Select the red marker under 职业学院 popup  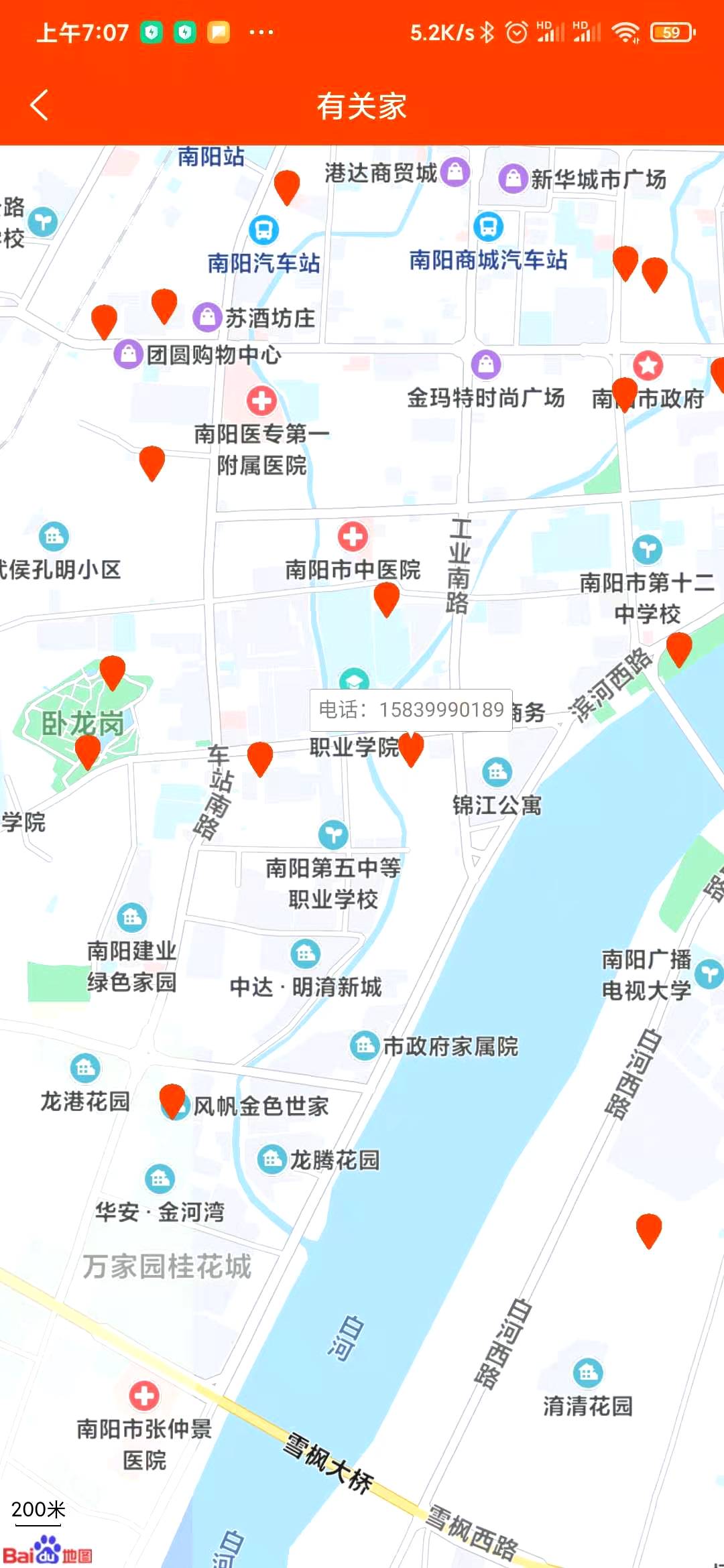411,747
